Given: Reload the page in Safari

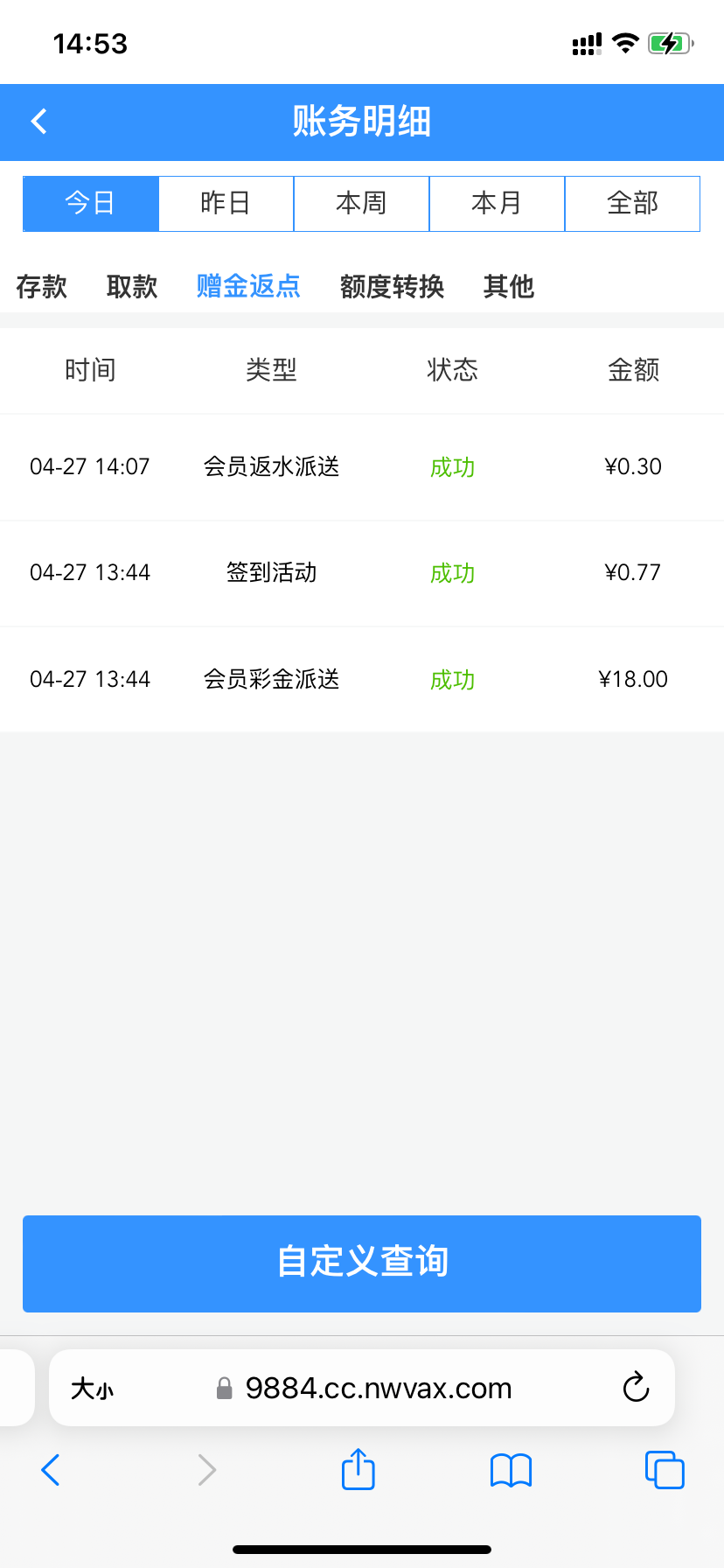Looking at the screenshot, I should click(x=636, y=1388).
